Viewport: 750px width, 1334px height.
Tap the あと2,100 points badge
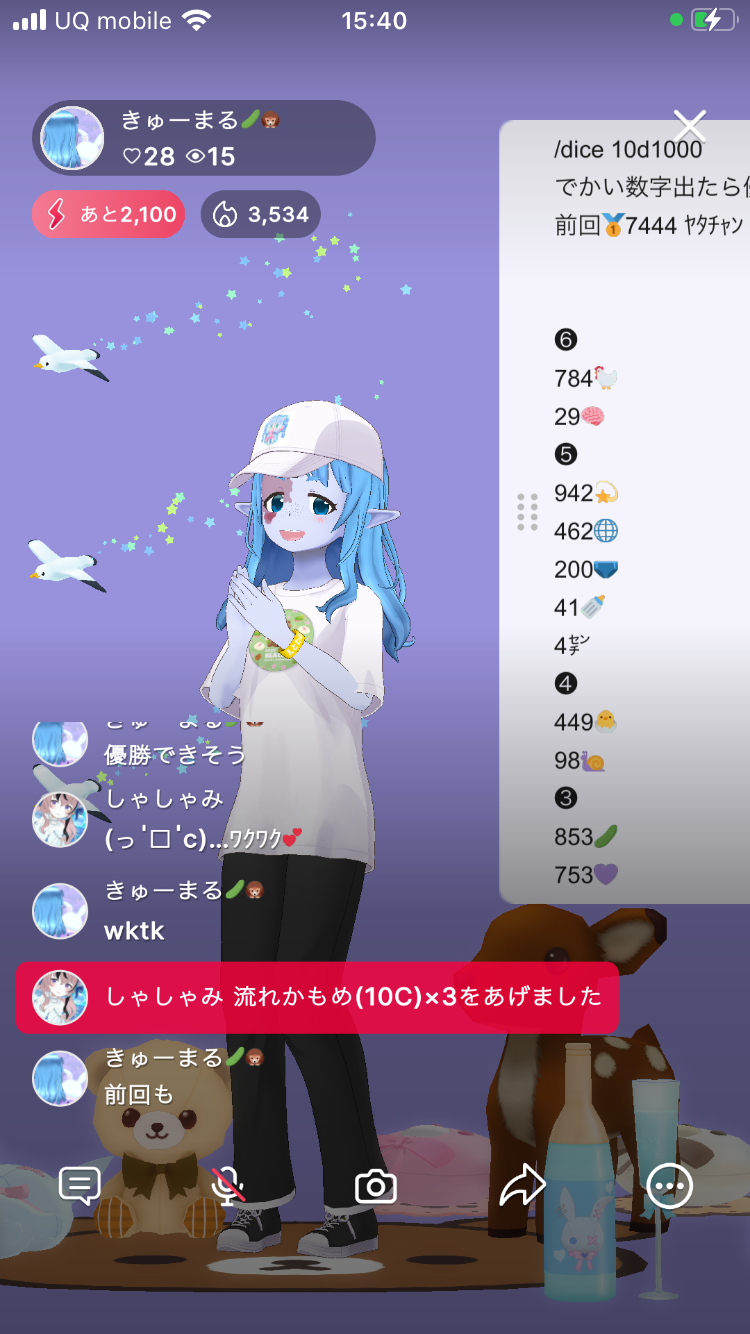pyautogui.click(x=108, y=214)
